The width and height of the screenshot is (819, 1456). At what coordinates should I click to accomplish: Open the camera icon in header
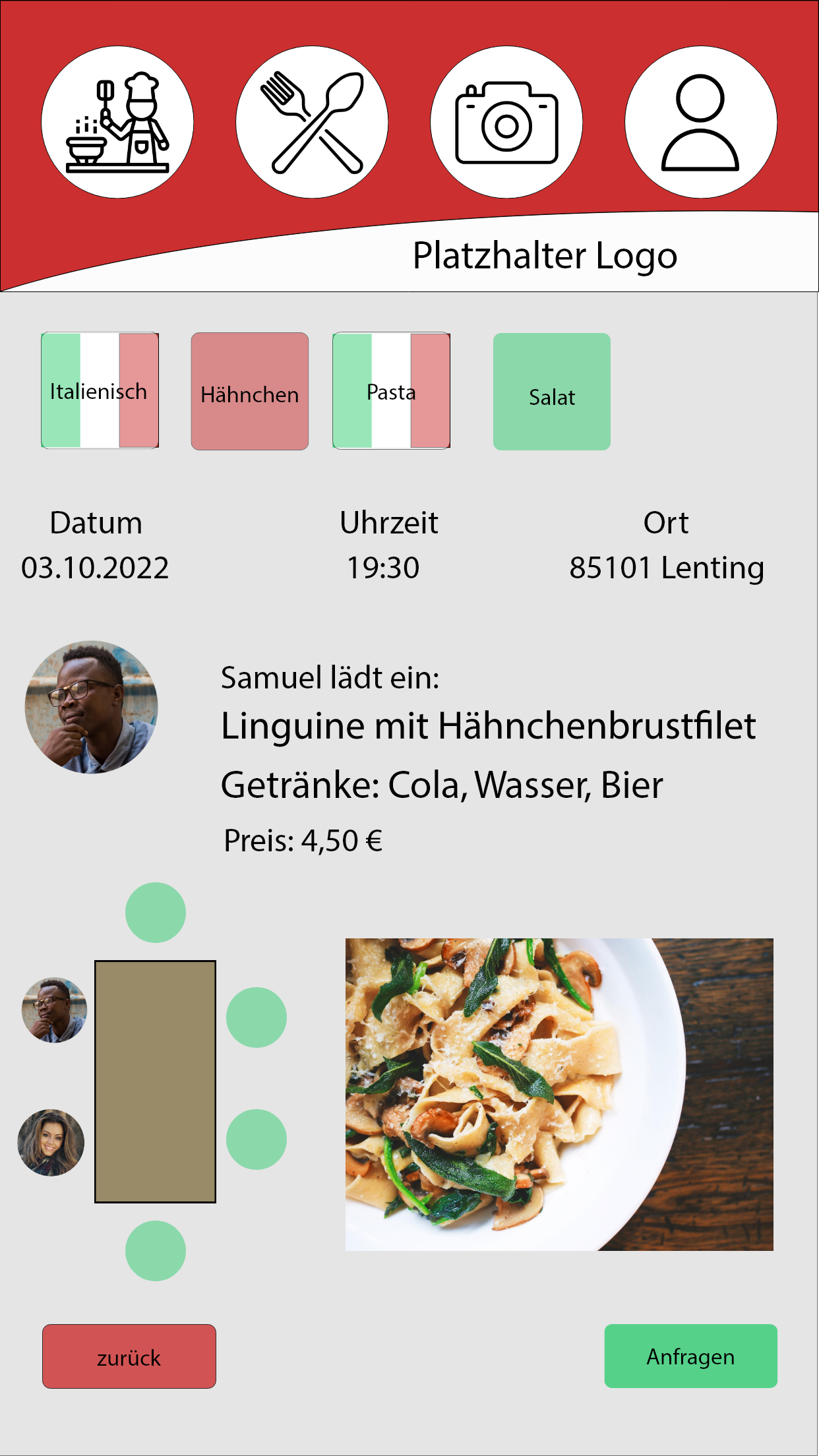tap(506, 122)
